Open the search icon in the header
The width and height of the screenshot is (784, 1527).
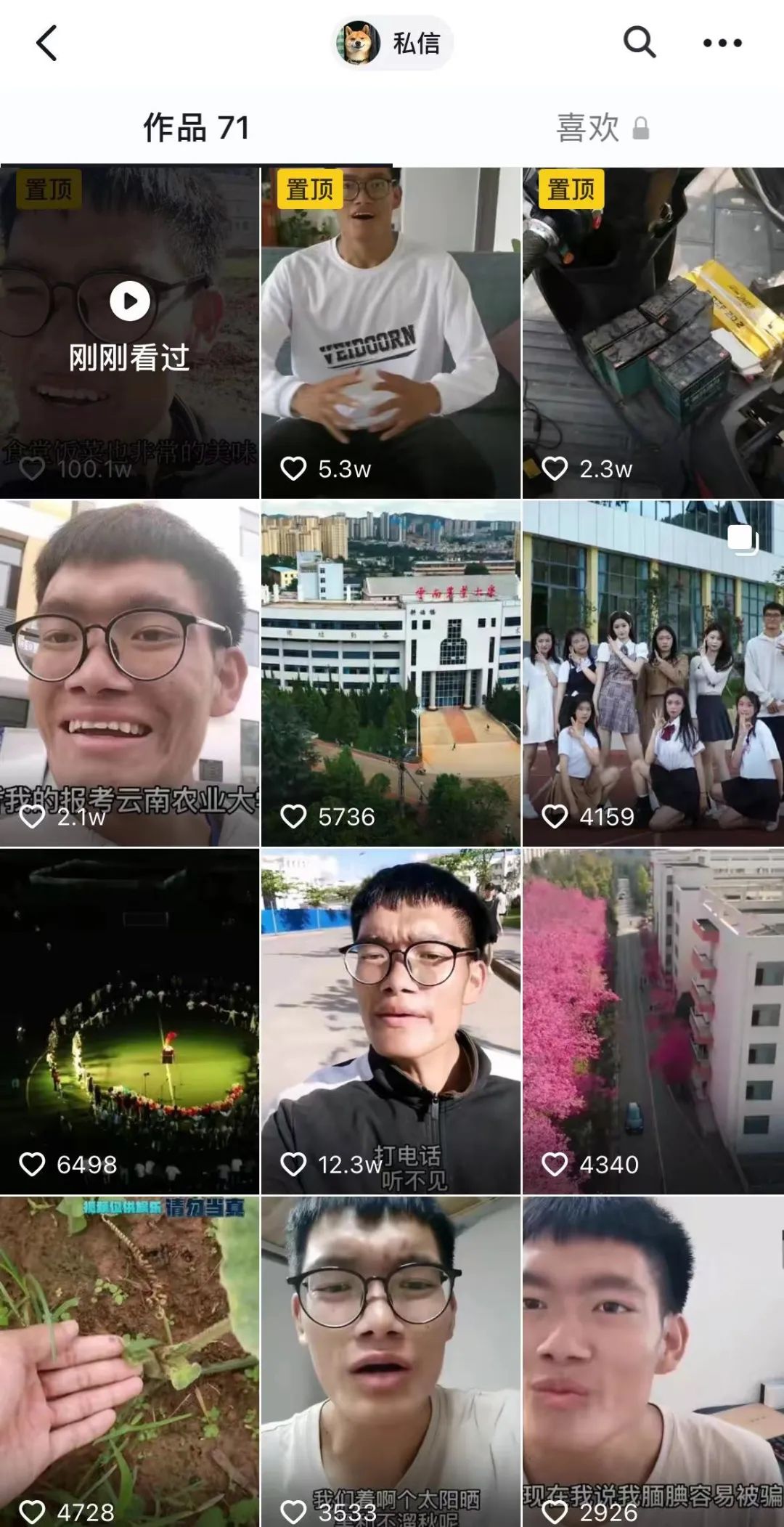pyautogui.click(x=639, y=43)
